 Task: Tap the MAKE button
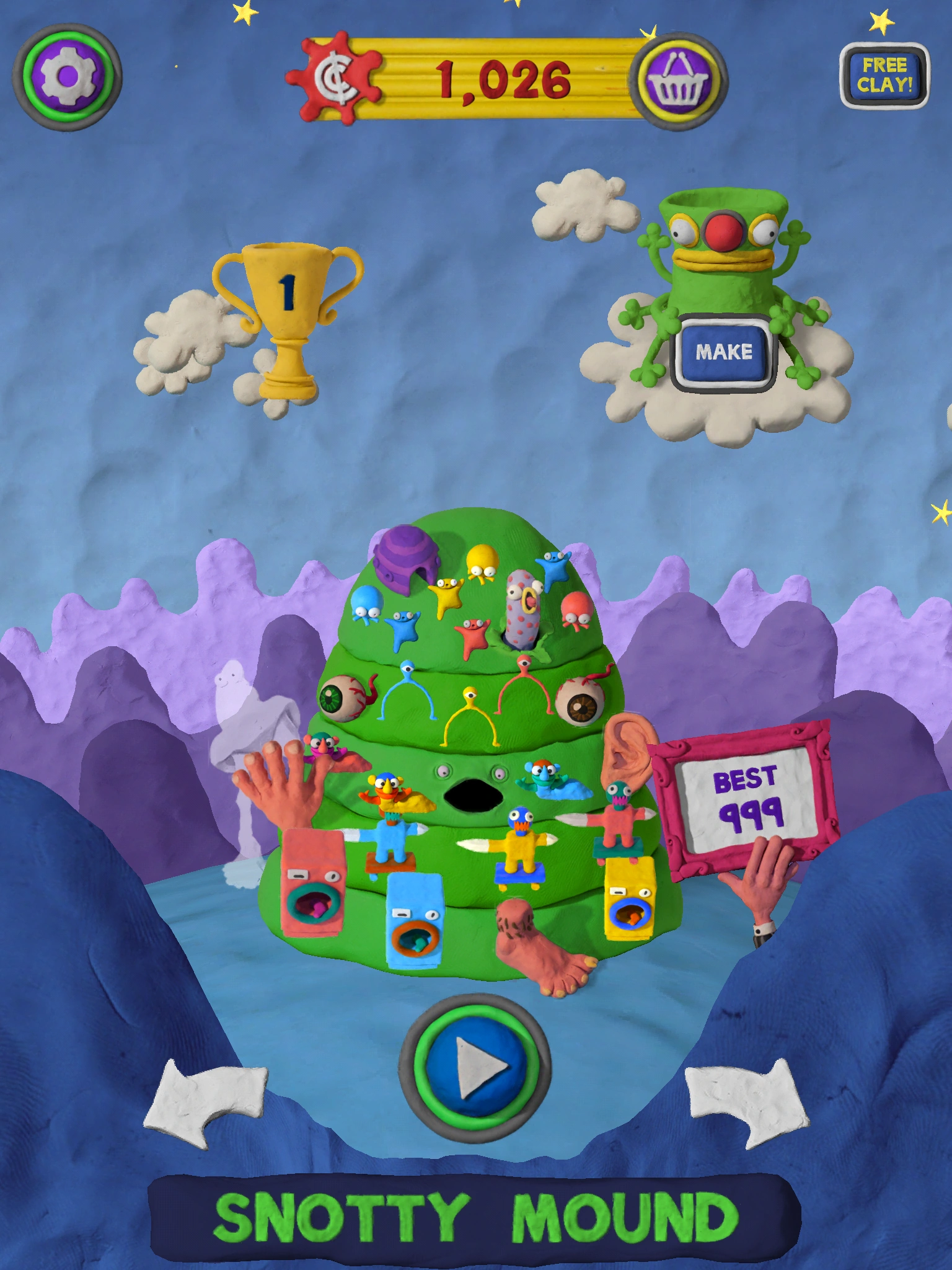(x=723, y=352)
